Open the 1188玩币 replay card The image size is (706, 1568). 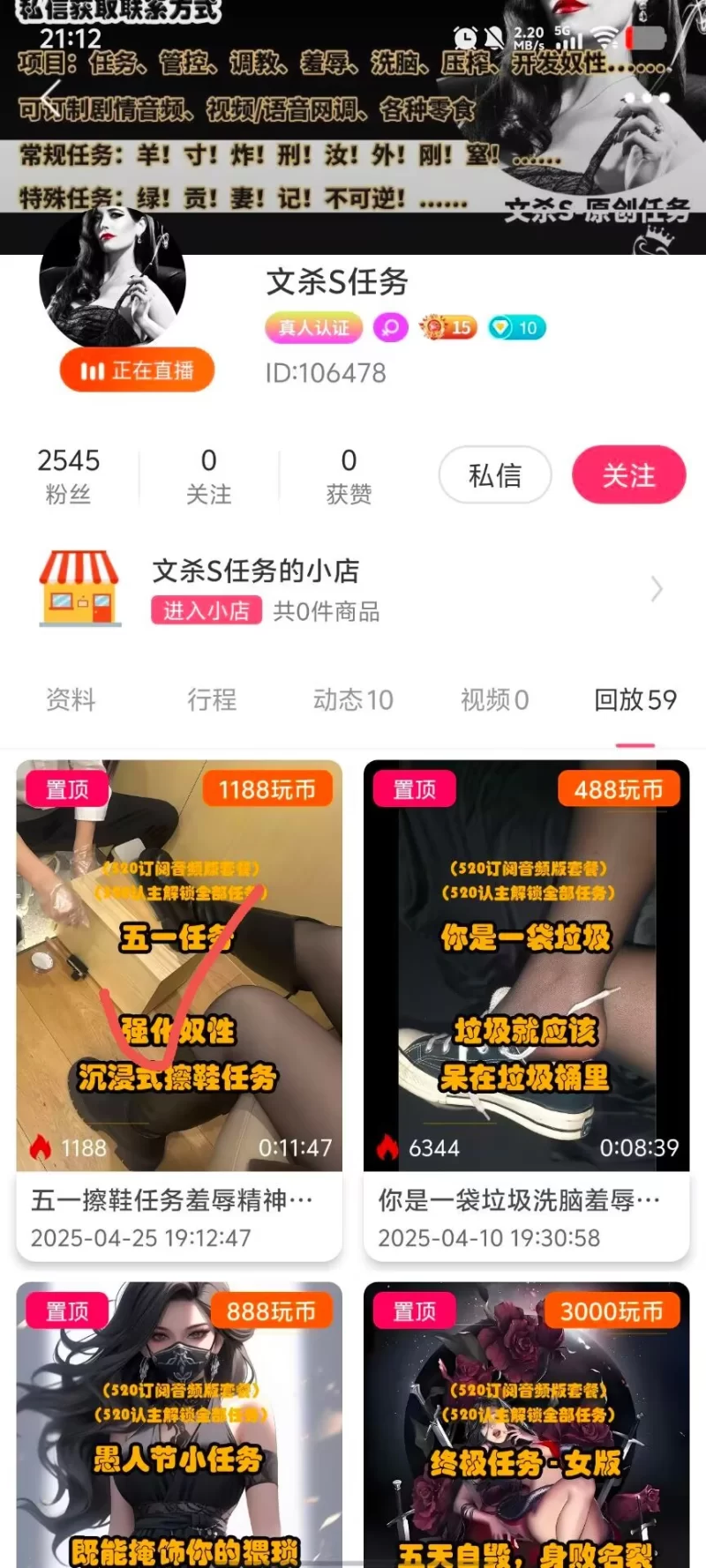tap(179, 1010)
